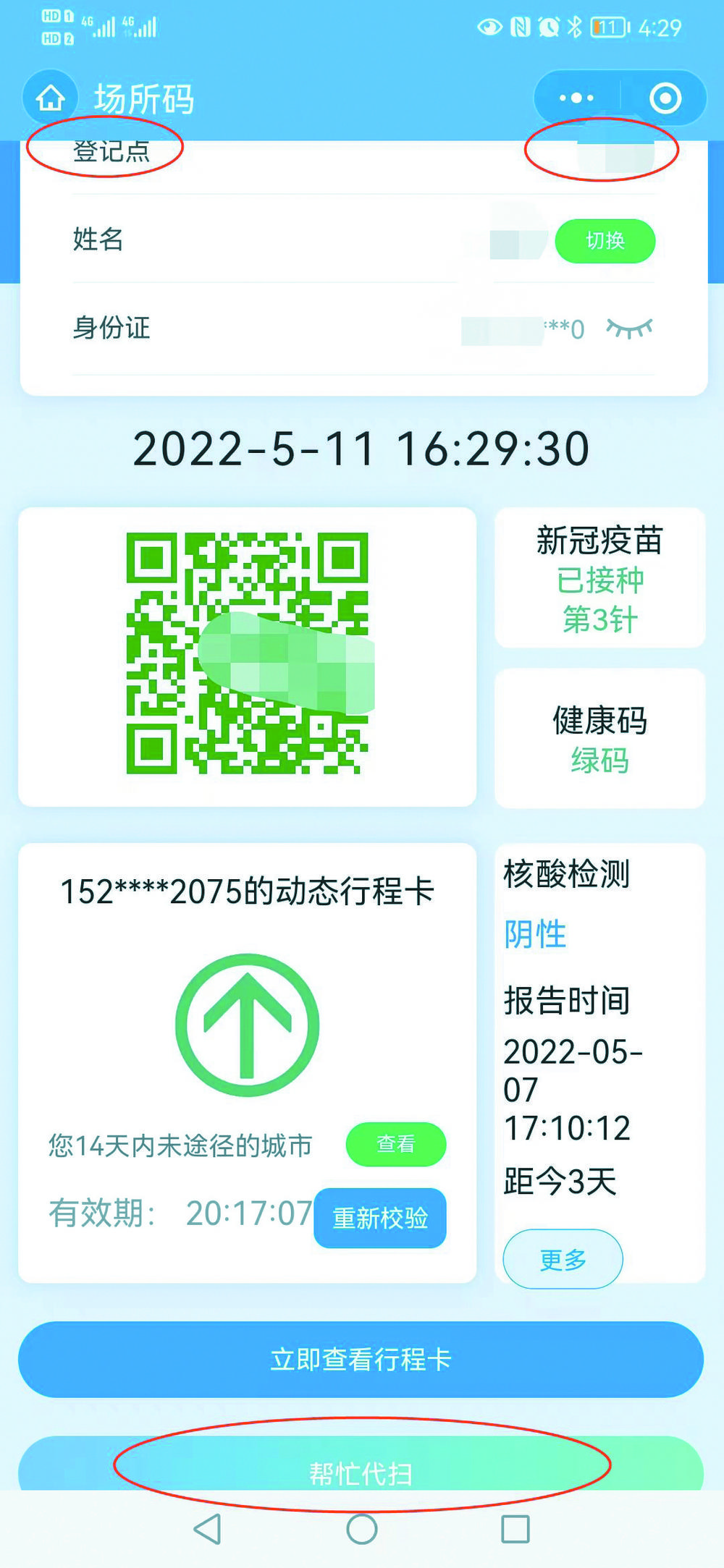Tap the system back button
This screenshot has width=724, height=1568.
[x=208, y=1529]
